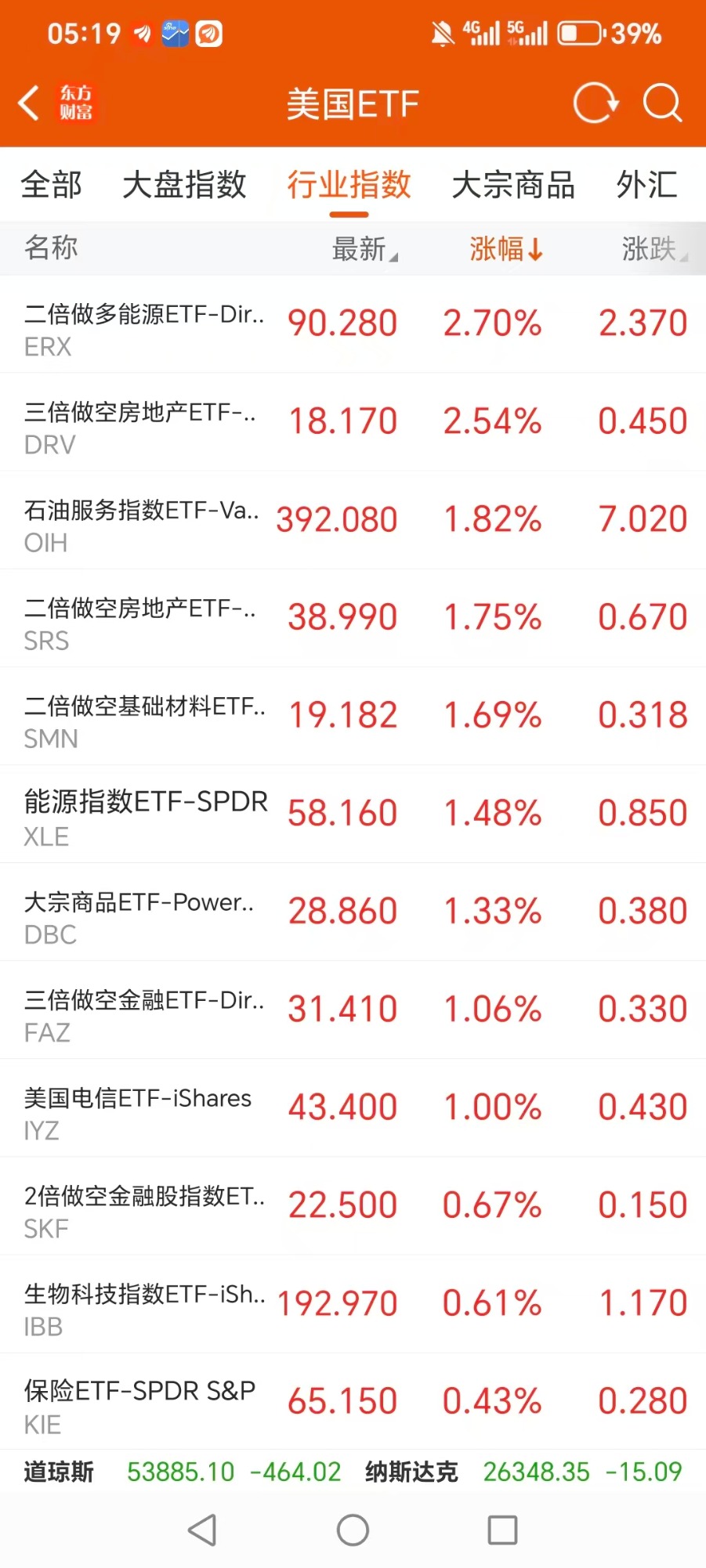Open the DBC 大宗商品ETF row
Screen dimensions: 706x1568
(353, 912)
